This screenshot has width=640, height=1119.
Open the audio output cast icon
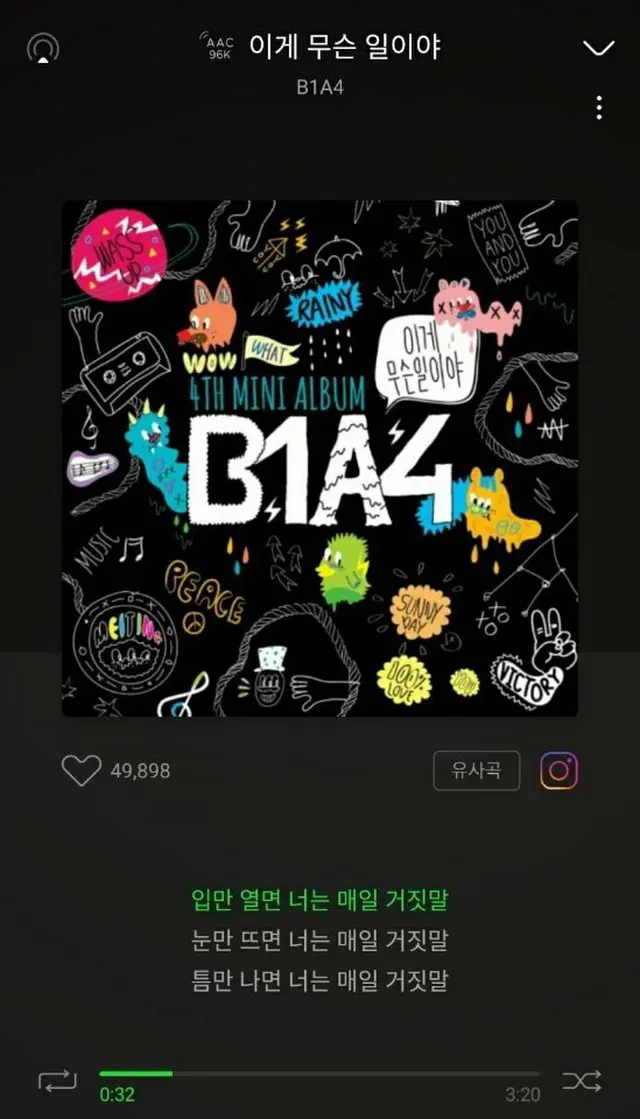(x=43, y=48)
